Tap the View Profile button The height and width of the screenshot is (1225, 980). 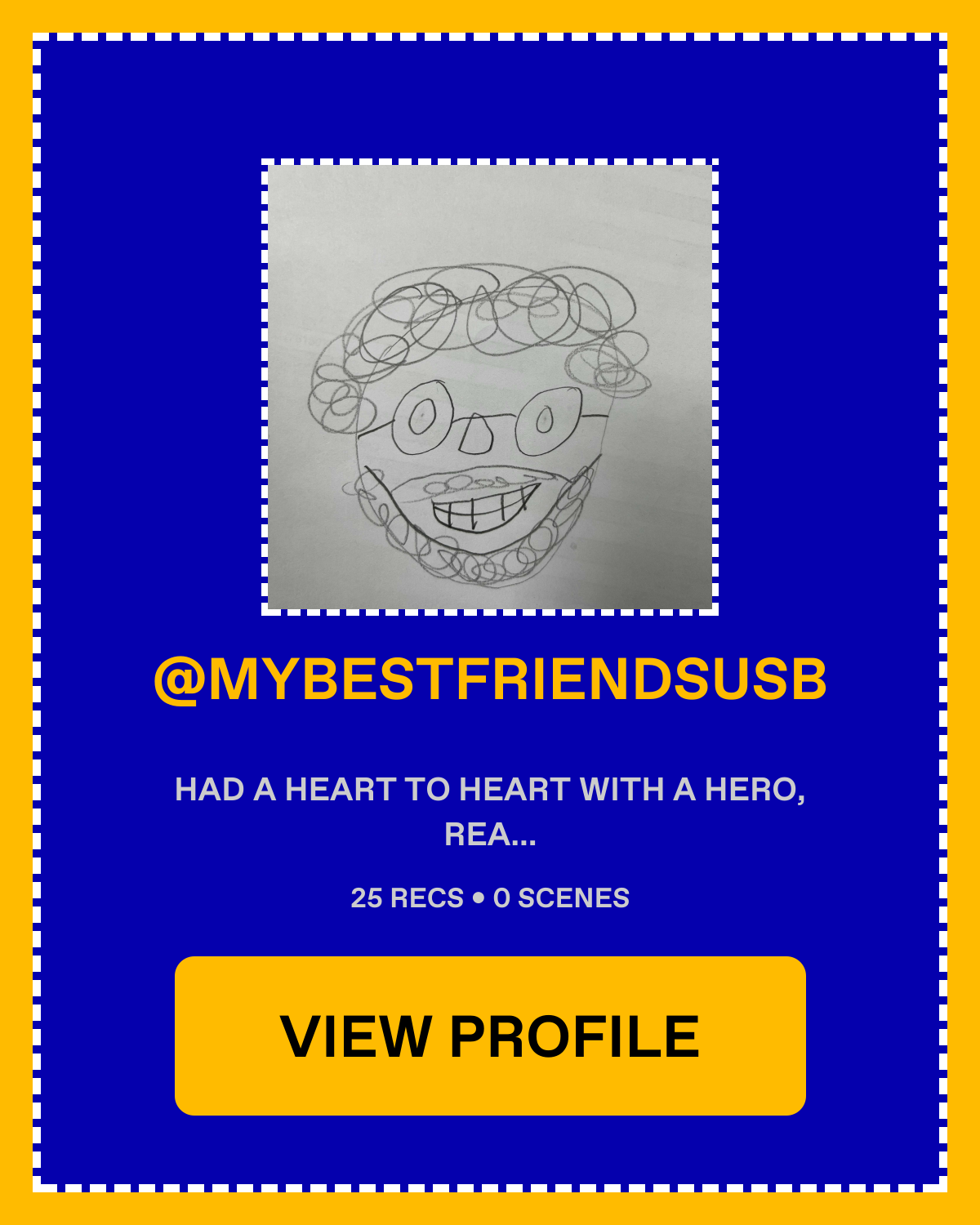tap(490, 1036)
